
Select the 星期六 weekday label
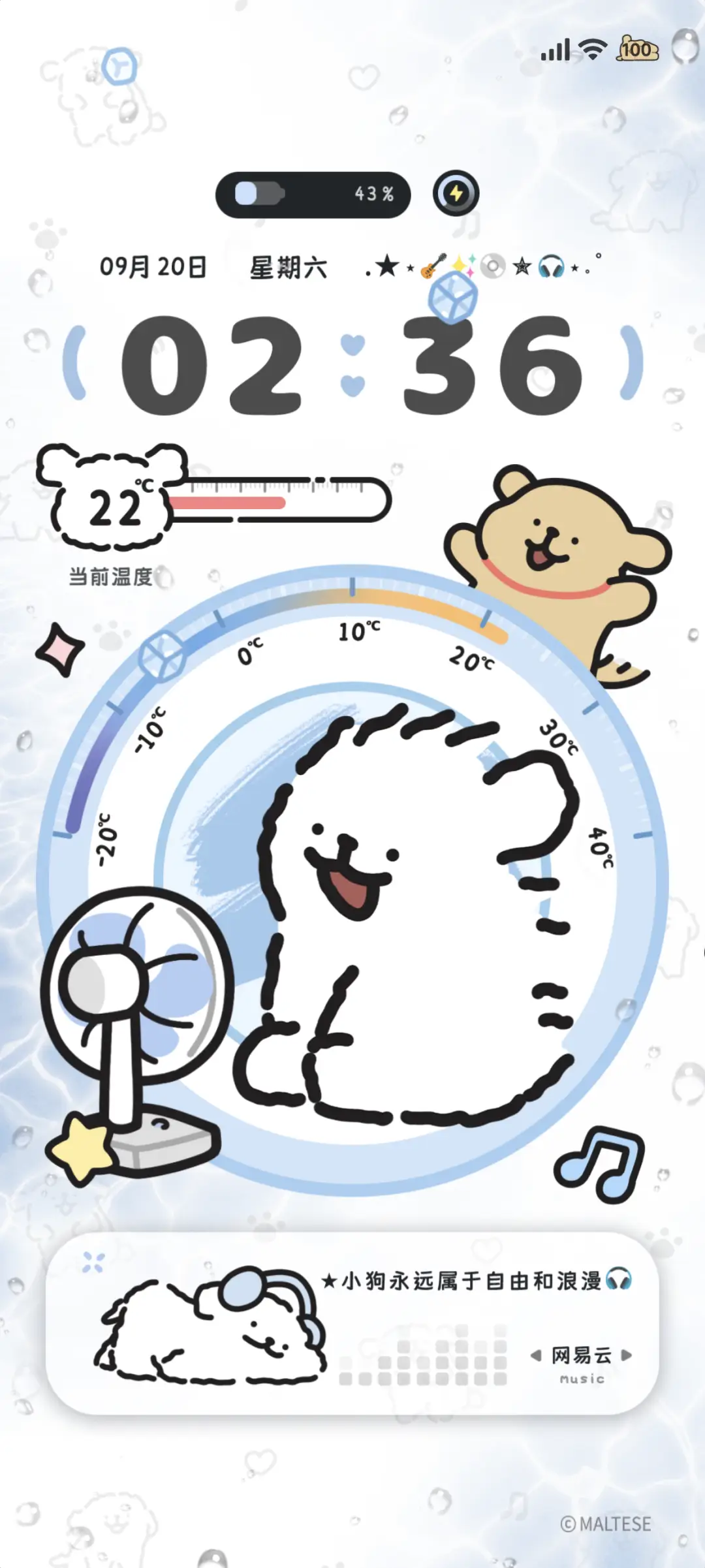tap(287, 266)
